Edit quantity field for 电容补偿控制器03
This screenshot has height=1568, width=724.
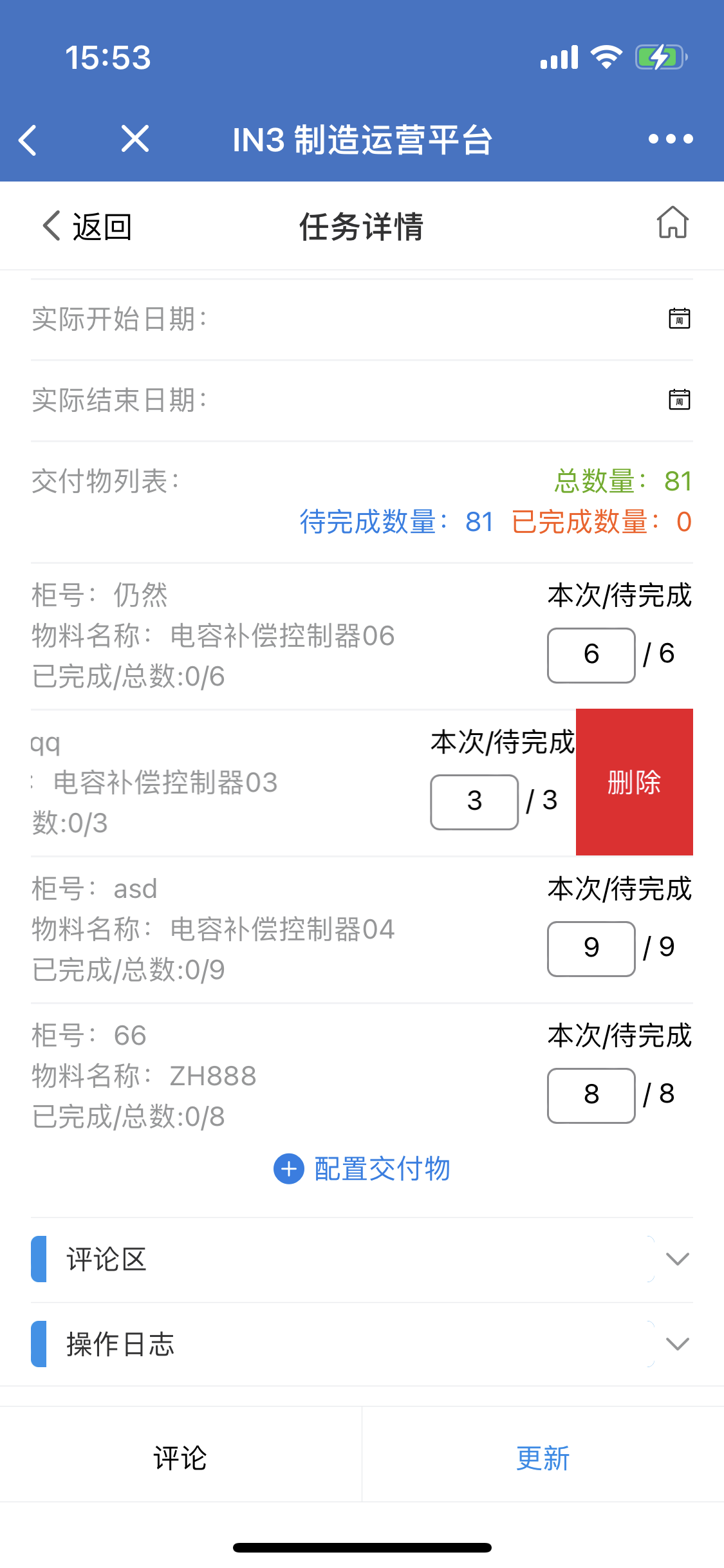(474, 801)
